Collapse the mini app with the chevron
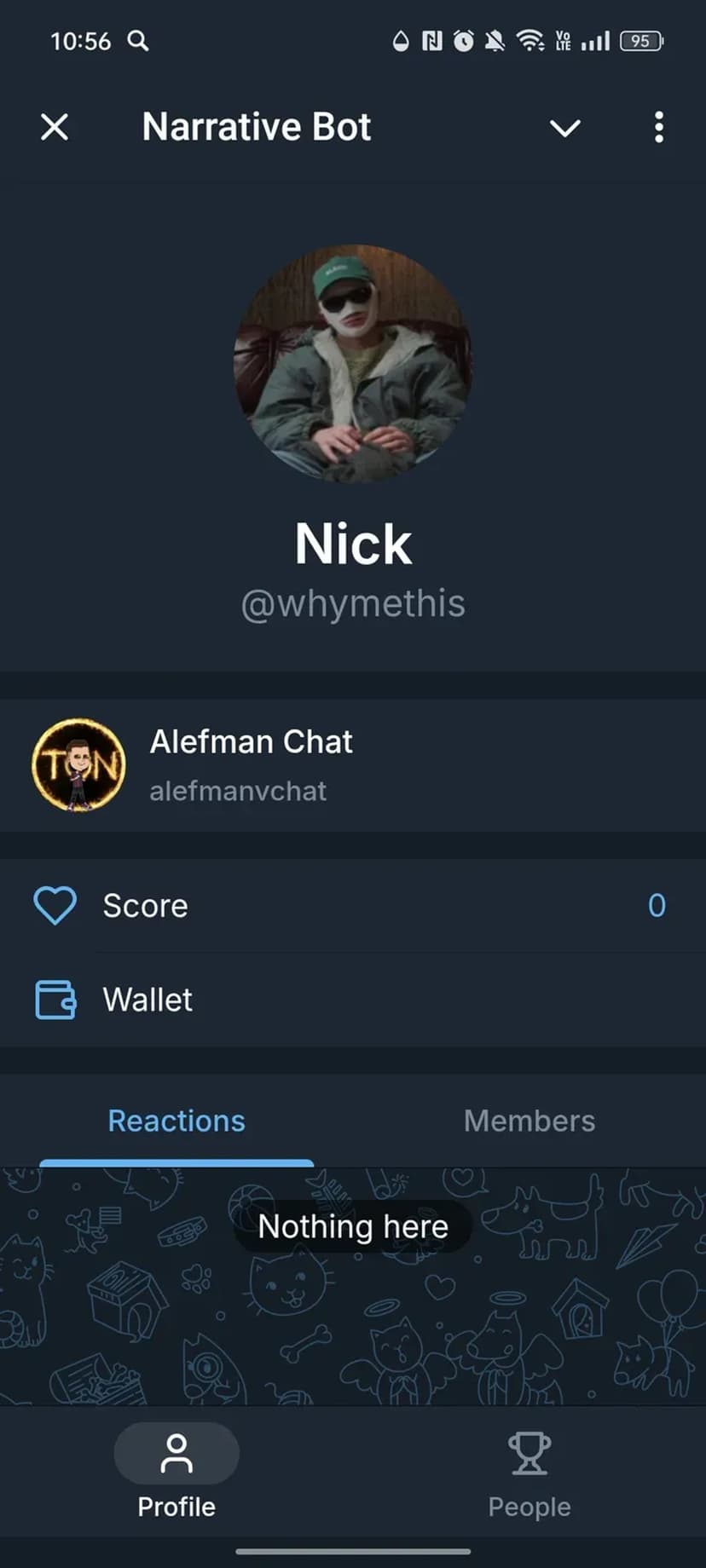This screenshot has height=1568, width=706. tap(564, 128)
